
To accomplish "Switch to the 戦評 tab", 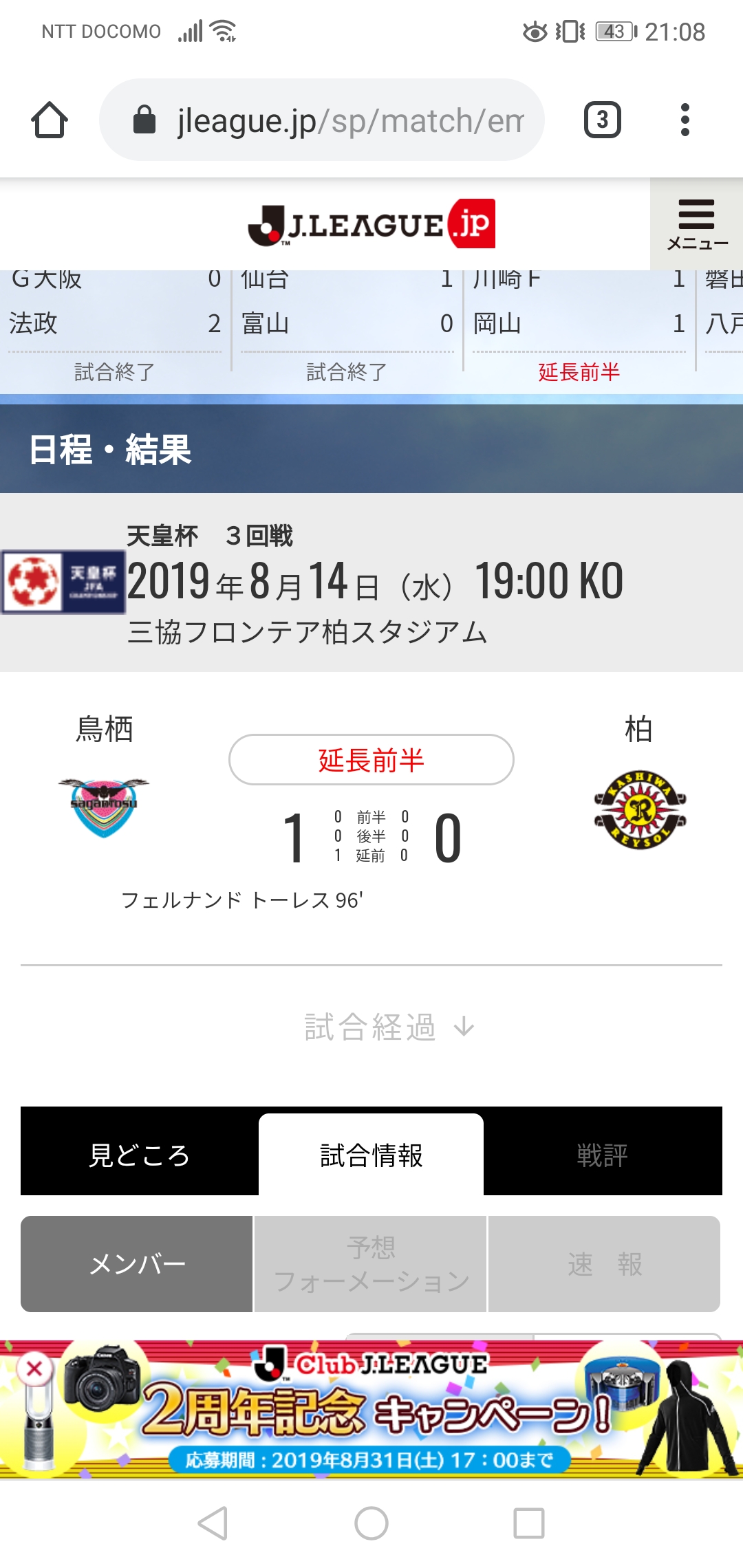I will point(602,1155).
